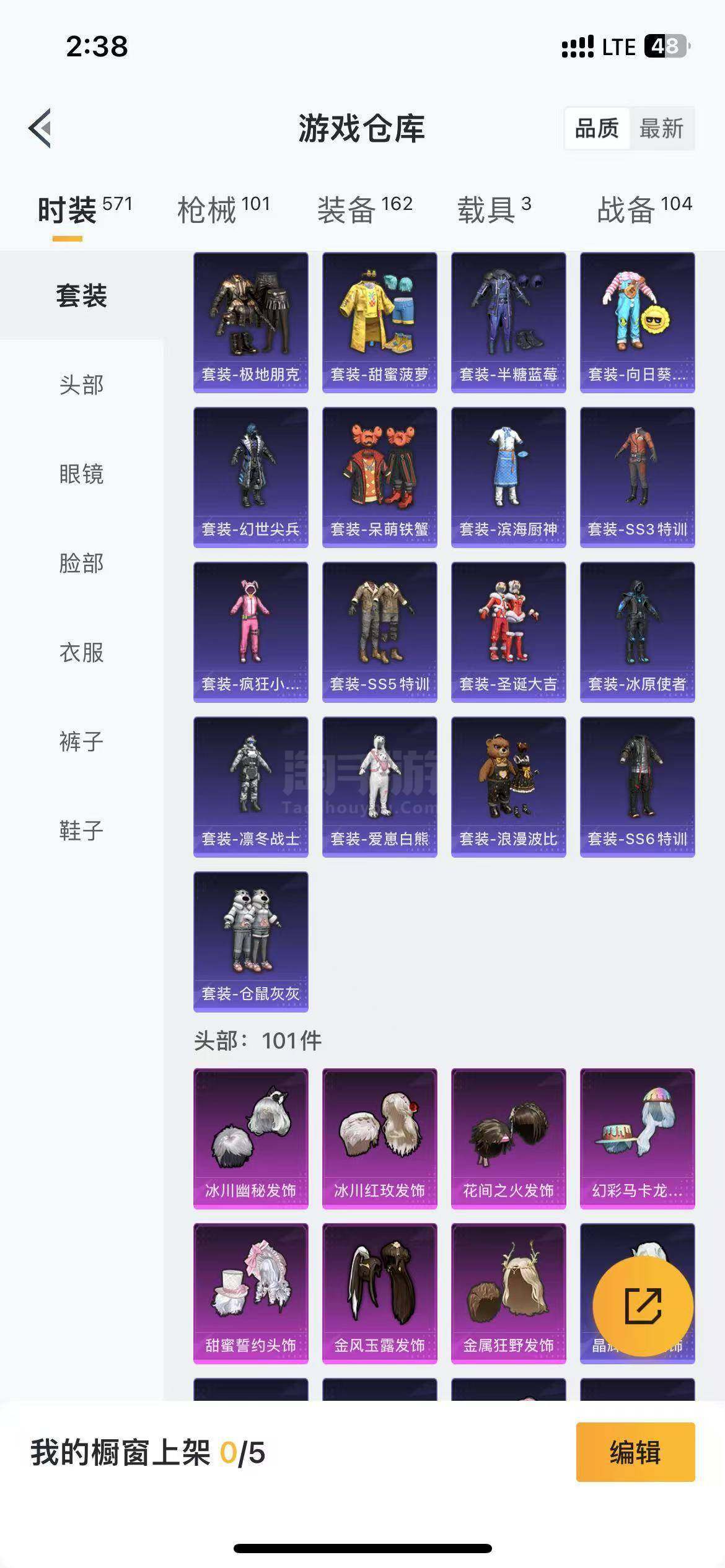Select the 眼镜 sidebar category

(82, 474)
